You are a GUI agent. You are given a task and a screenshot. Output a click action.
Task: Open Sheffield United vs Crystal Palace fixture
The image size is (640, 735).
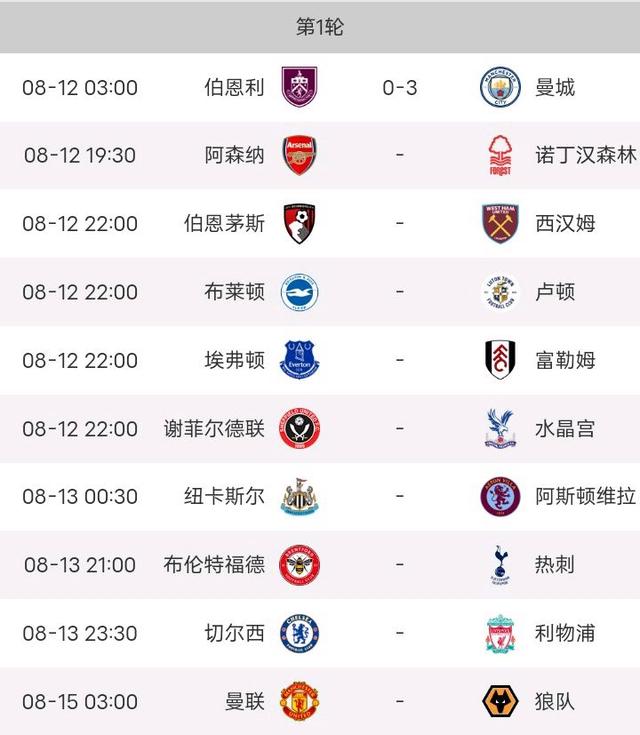(x=399, y=429)
